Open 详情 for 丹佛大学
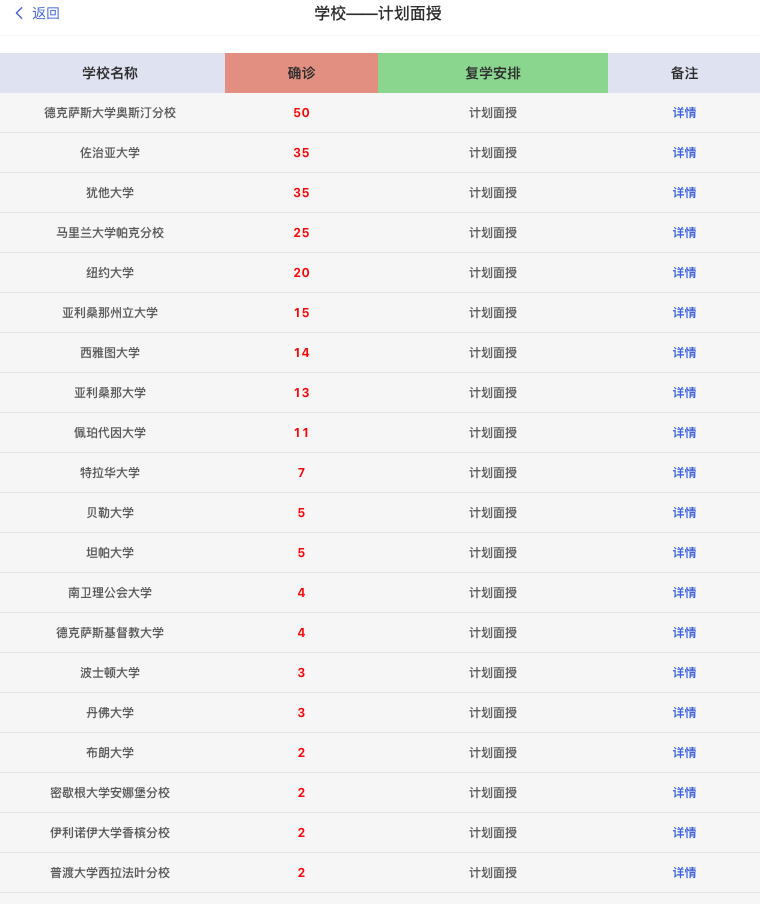This screenshot has height=904, width=760. pos(684,713)
